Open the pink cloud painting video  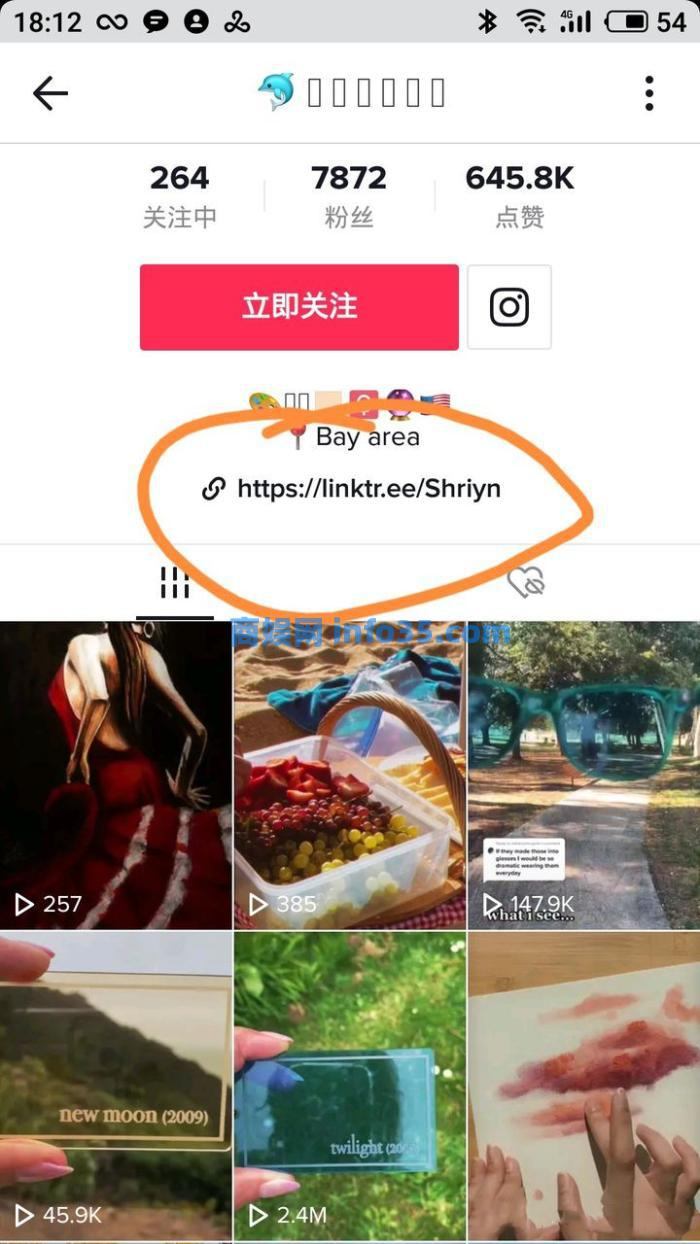pyautogui.click(x=584, y=1085)
